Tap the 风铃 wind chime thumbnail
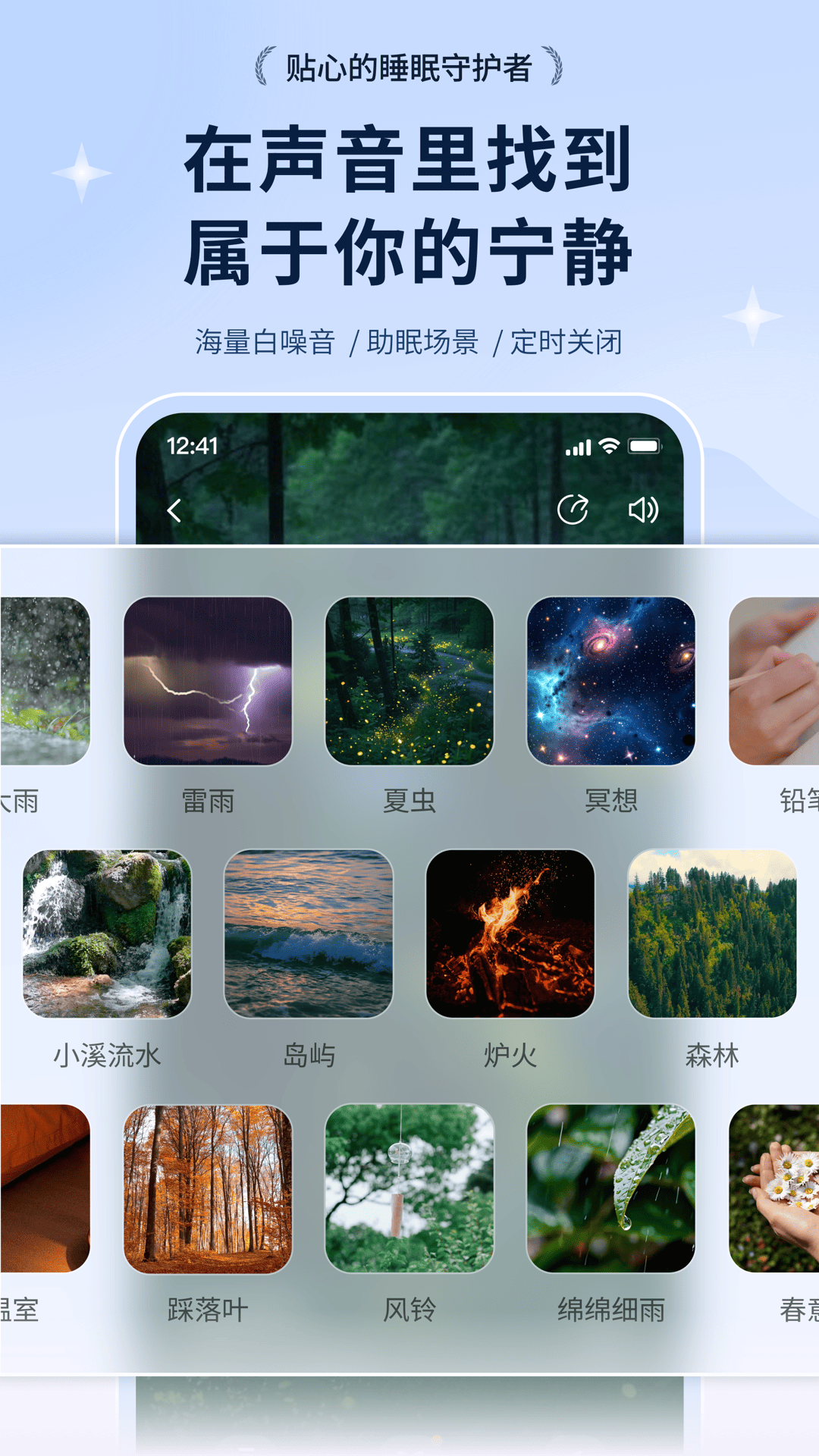Screen dimensions: 819x1456 click(410, 1186)
